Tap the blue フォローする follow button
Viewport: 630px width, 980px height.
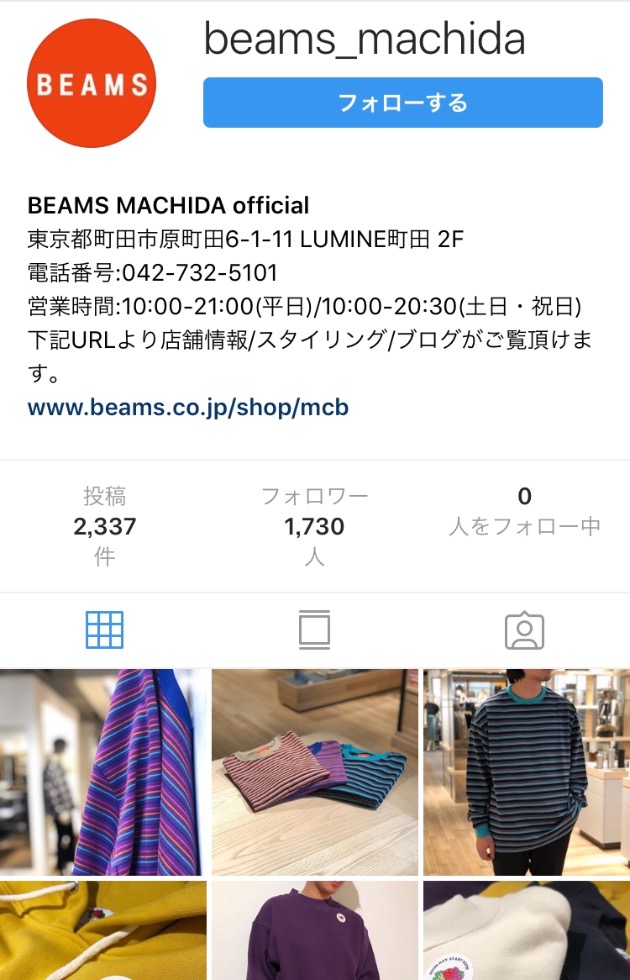(x=402, y=103)
